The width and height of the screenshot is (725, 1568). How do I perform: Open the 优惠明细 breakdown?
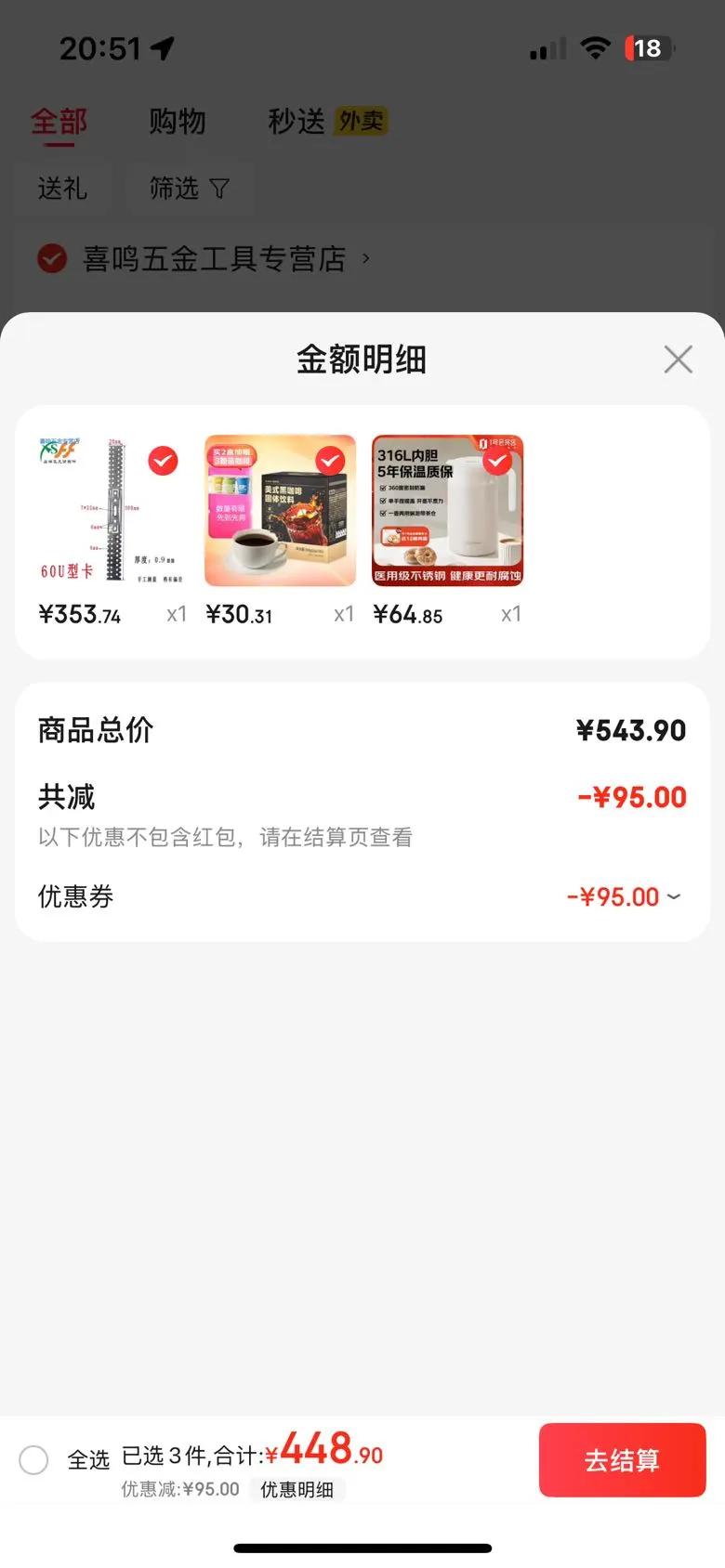(297, 1489)
